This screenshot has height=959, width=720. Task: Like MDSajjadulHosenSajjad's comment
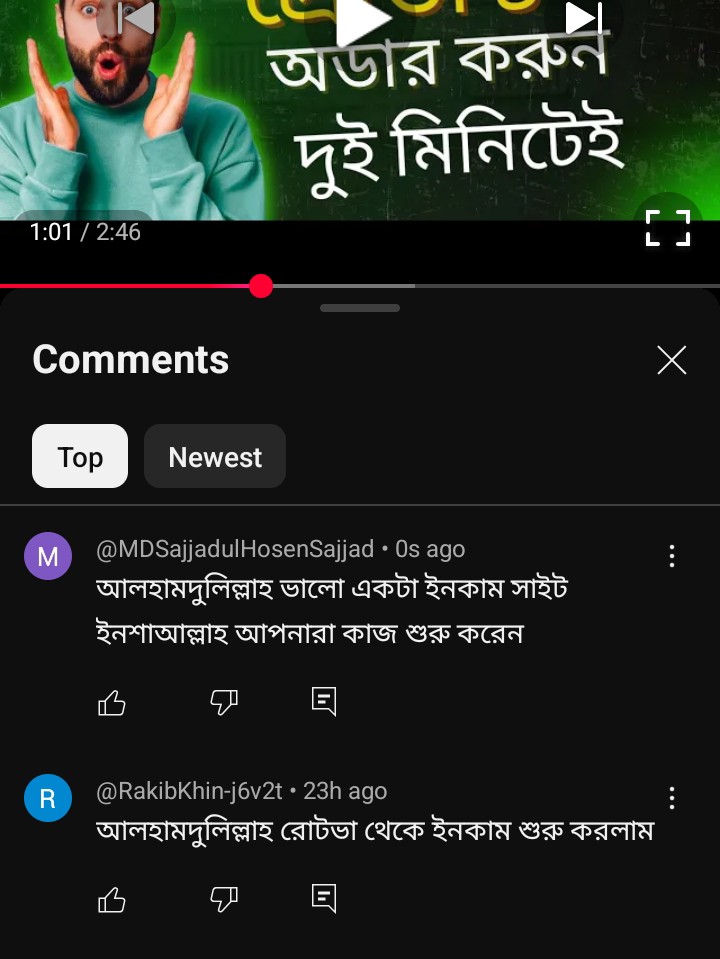point(112,703)
